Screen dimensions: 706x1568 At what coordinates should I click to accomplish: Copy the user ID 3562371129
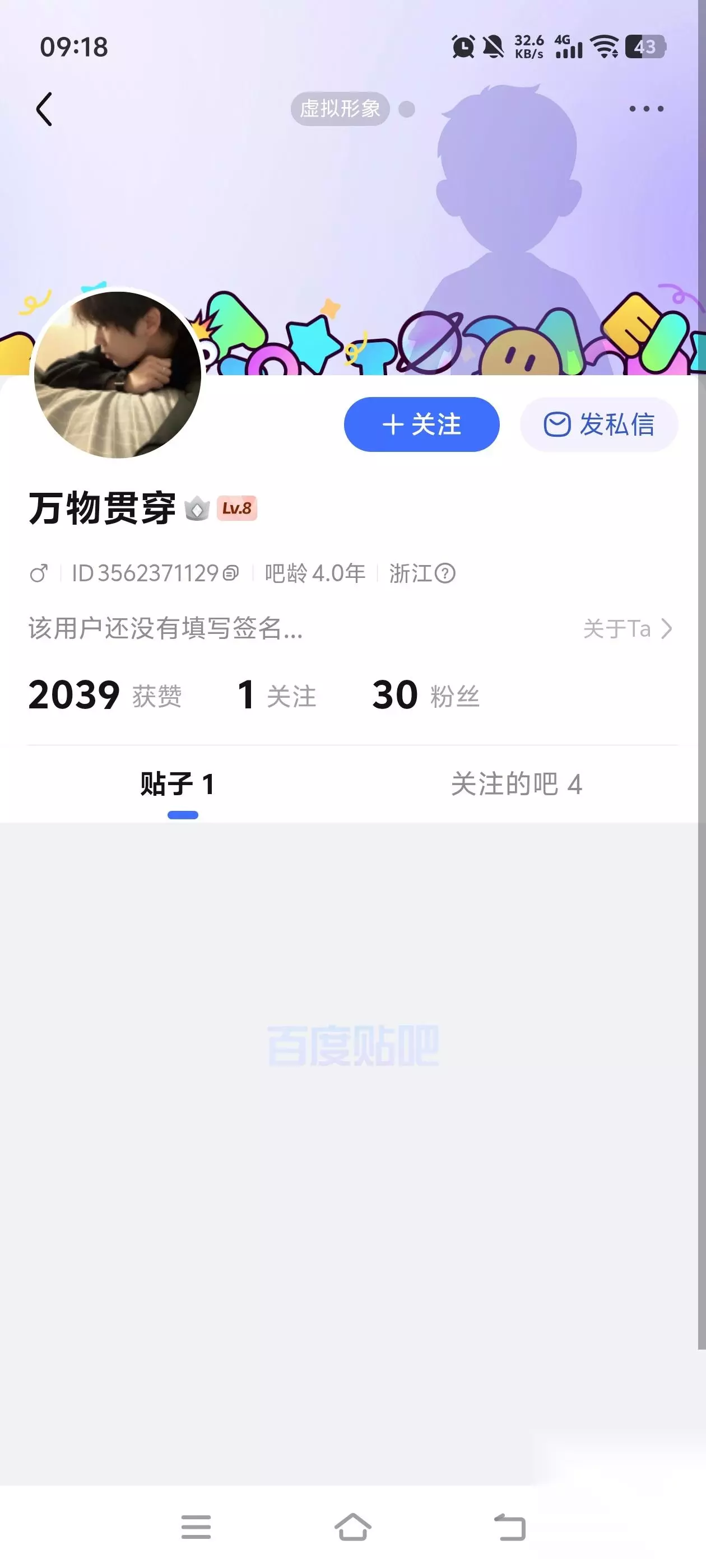tap(231, 573)
